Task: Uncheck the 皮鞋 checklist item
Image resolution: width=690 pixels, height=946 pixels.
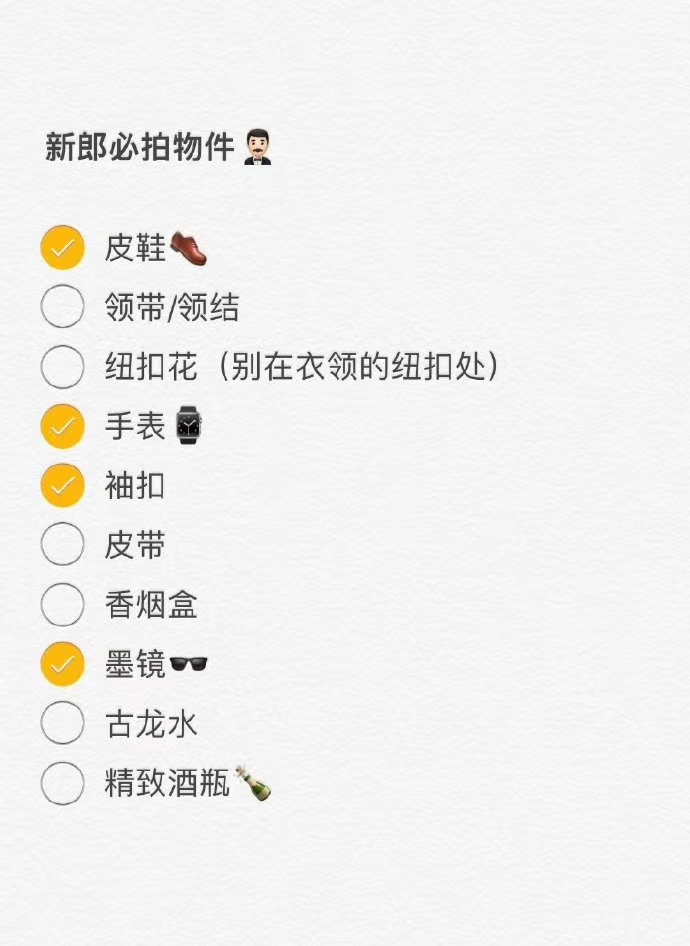Action: click(x=62, y=247)
